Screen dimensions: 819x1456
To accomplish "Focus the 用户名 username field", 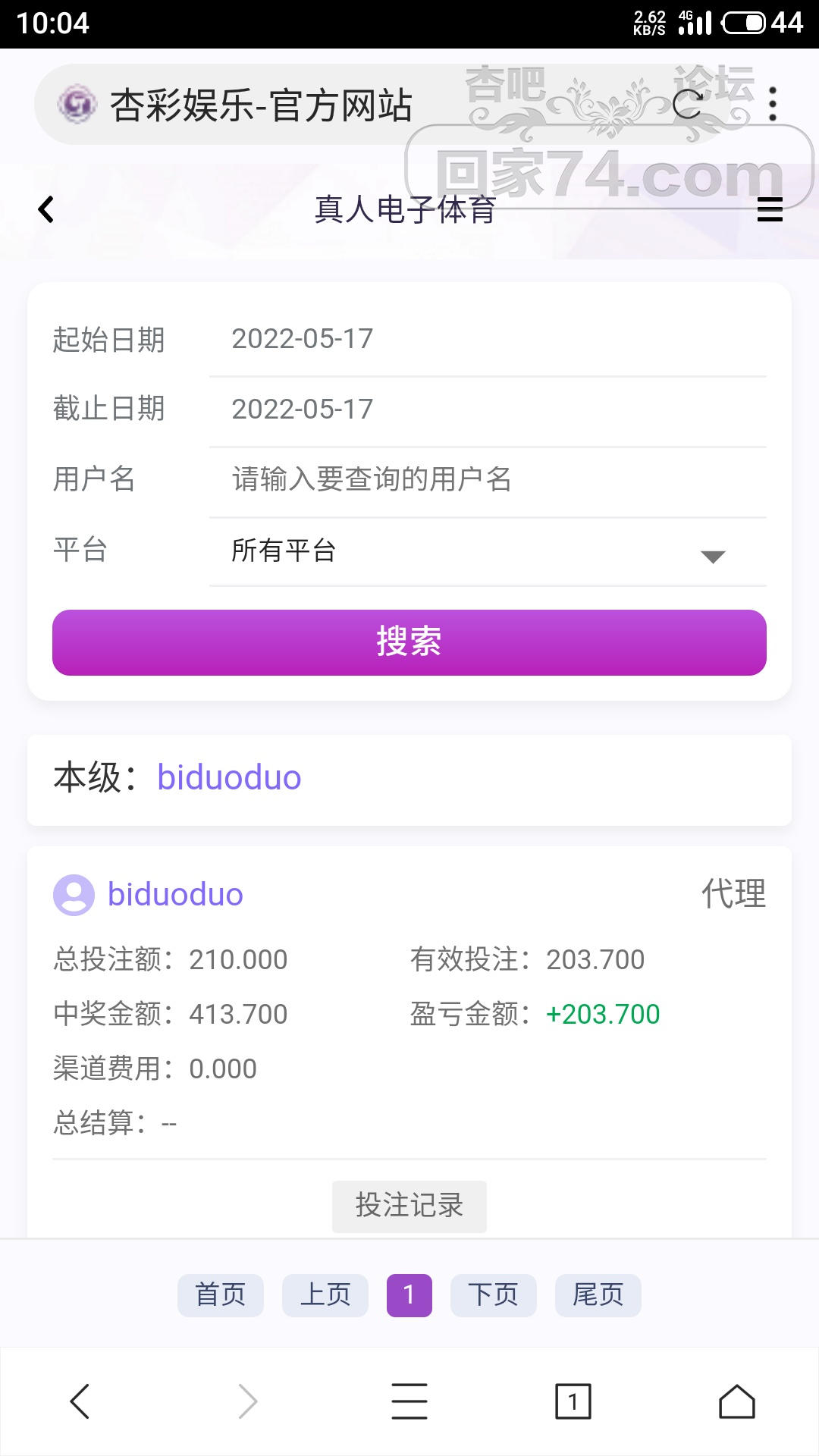I will [x=487, y=479].
